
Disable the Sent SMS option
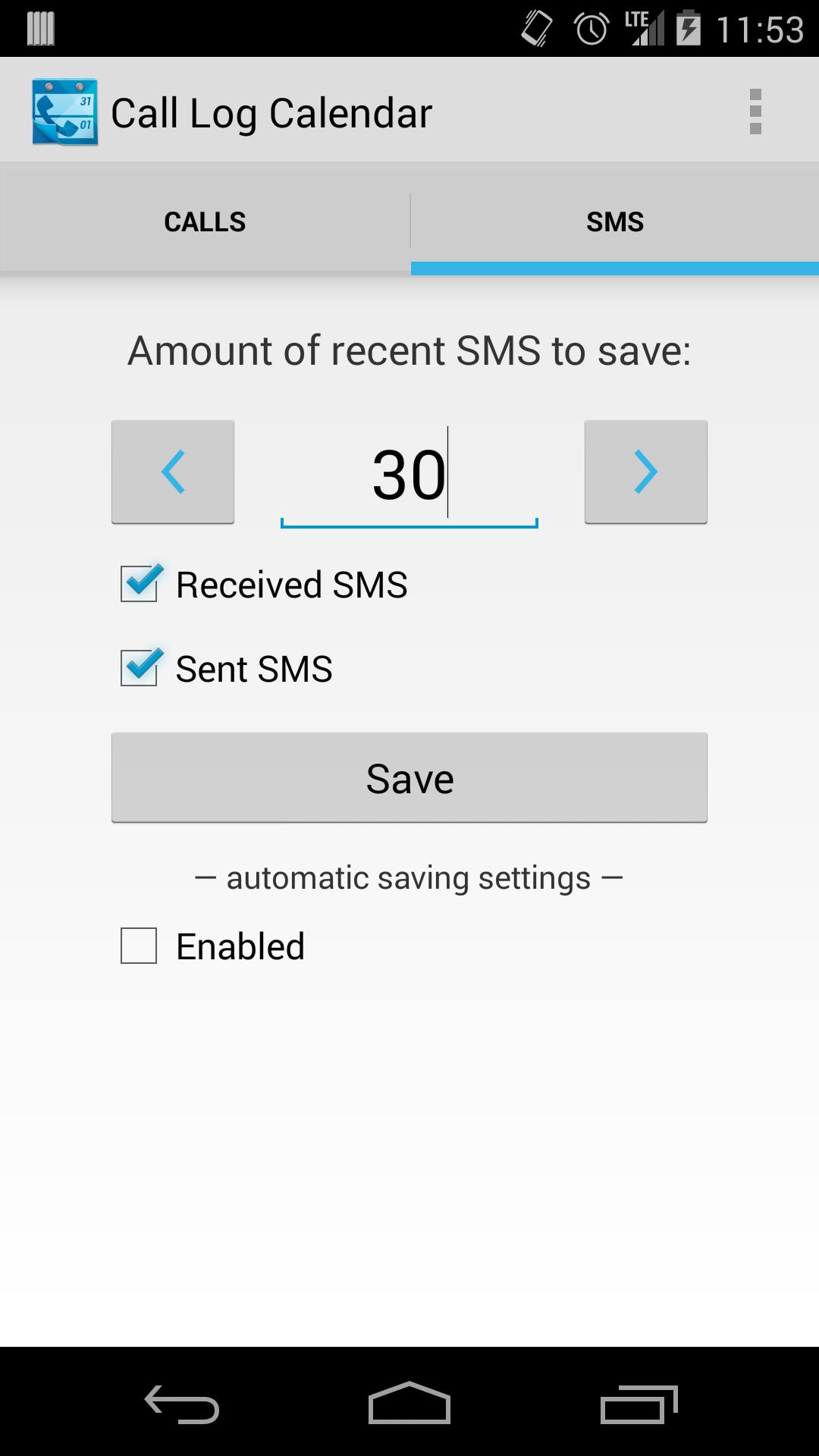pyautogui.click(x=140, y=667)
